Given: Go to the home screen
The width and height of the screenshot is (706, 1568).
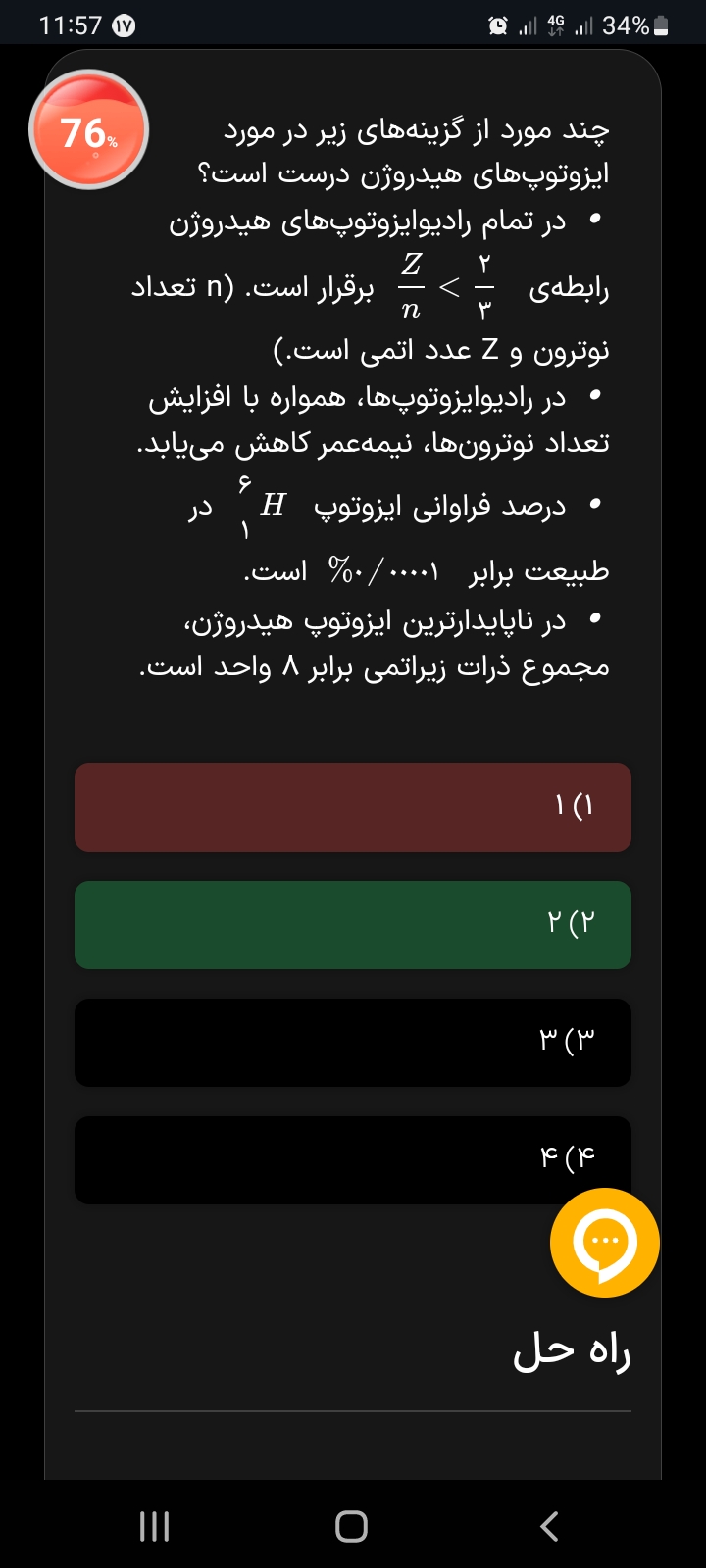Looking at the screenshot, I should [x=351, y=1526].
